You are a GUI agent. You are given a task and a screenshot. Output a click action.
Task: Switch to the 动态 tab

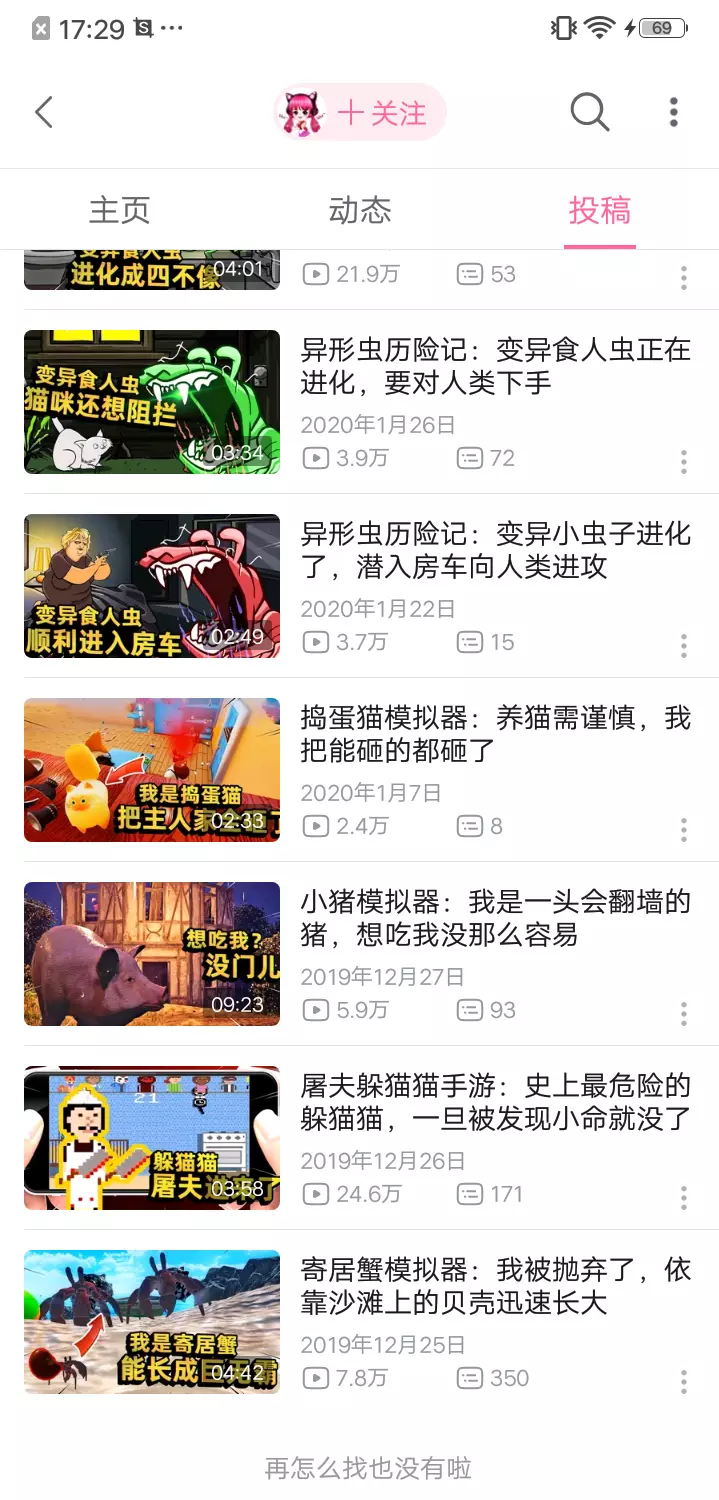(360, 210)
